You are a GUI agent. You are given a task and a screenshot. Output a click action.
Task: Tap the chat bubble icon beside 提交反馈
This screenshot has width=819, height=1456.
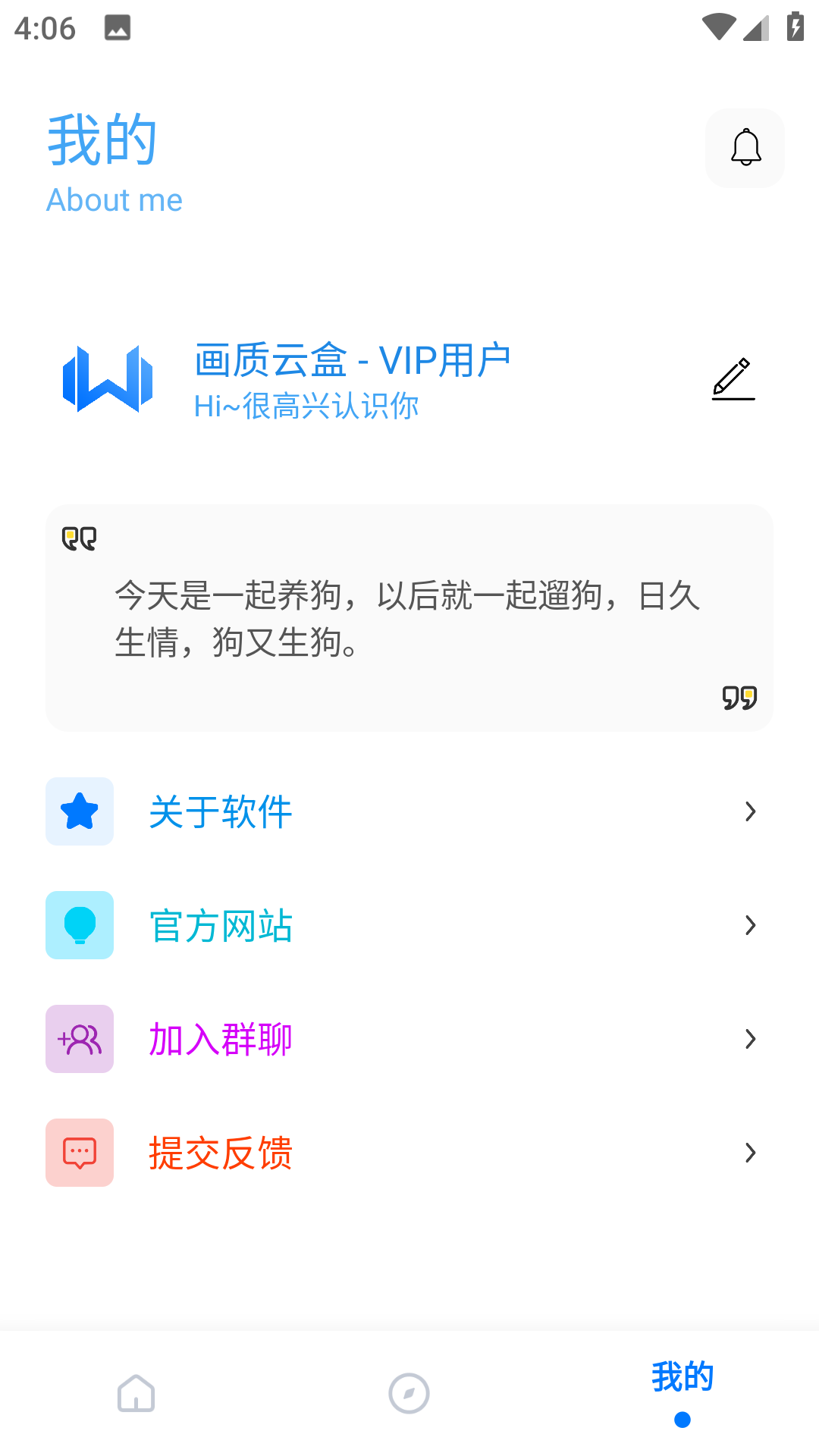tap(79, 1152)
